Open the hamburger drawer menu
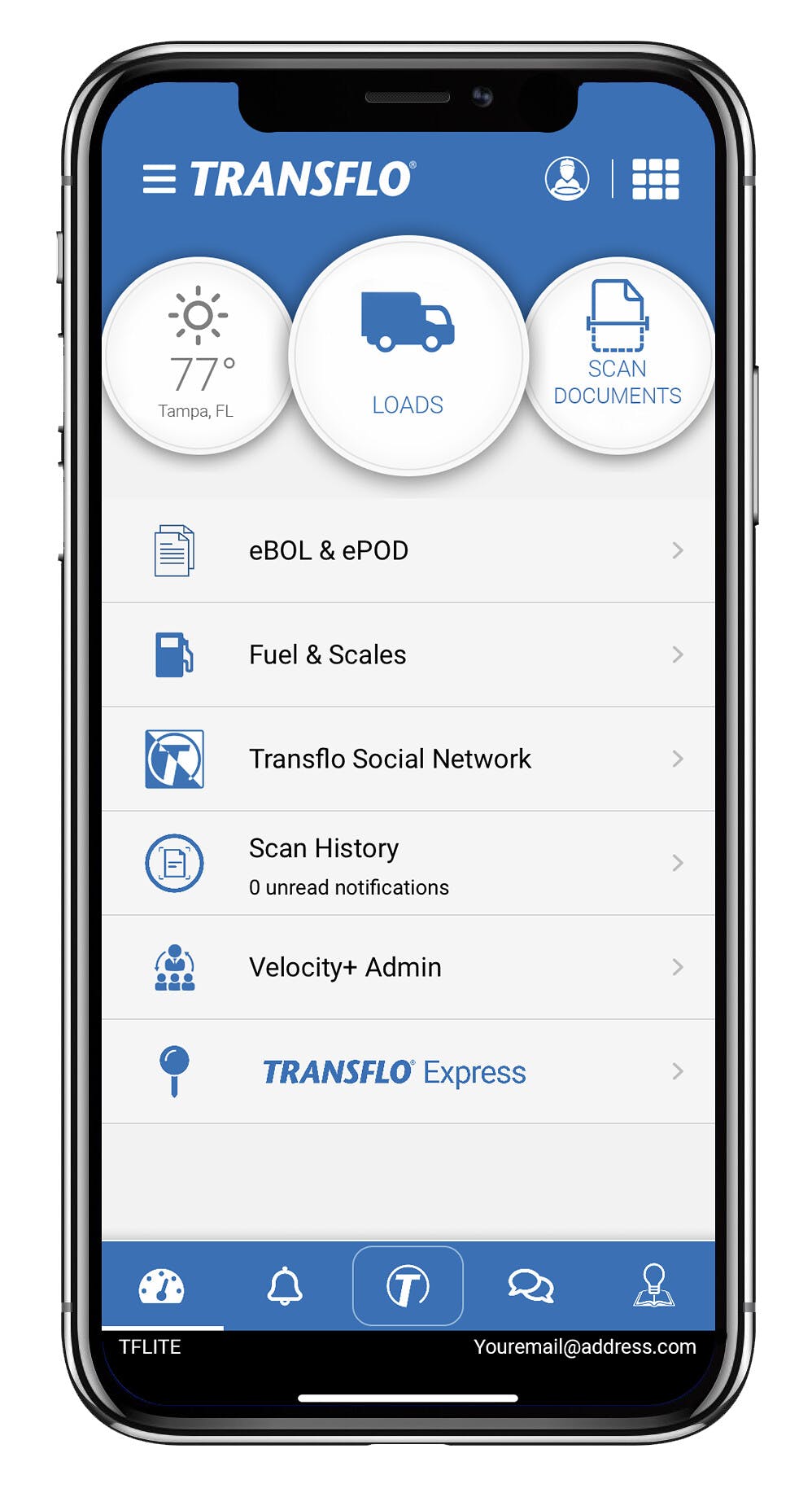The image size is (812, 1497). [159, 179]
